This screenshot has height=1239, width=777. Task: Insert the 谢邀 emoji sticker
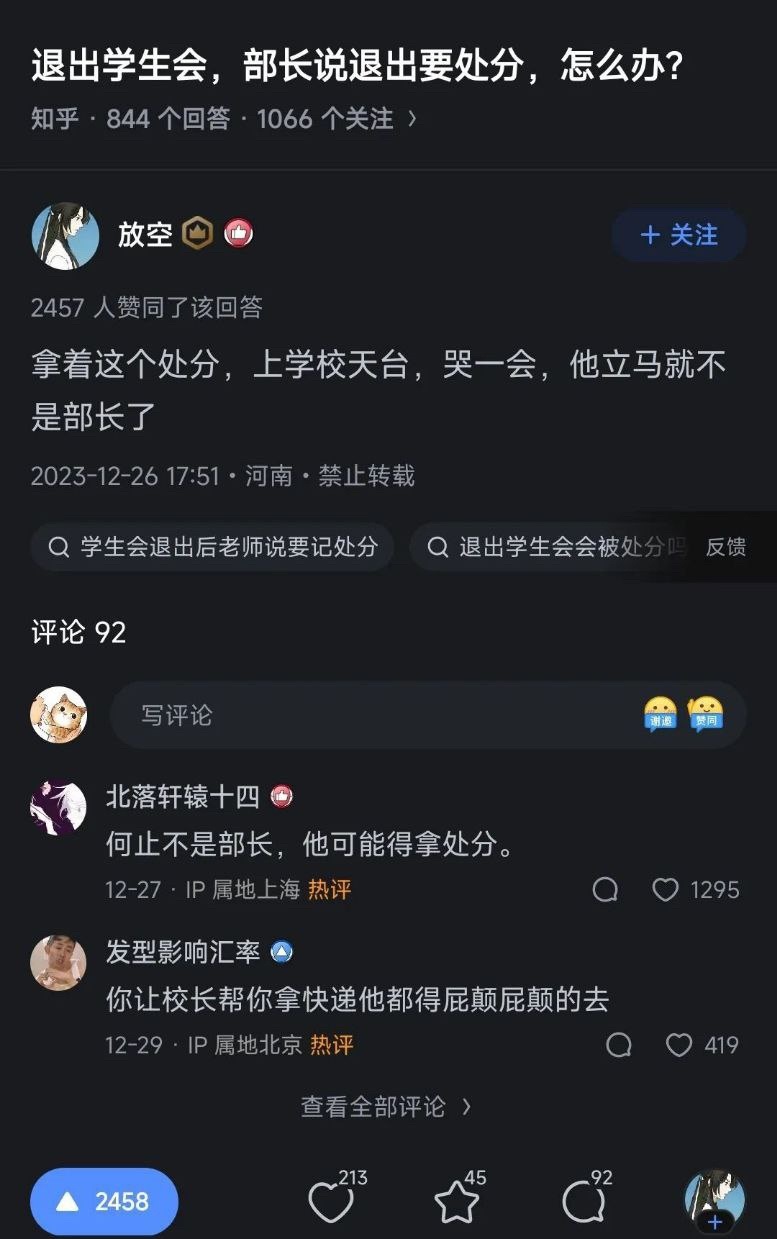pyautogui.click(x=660, y=714)
